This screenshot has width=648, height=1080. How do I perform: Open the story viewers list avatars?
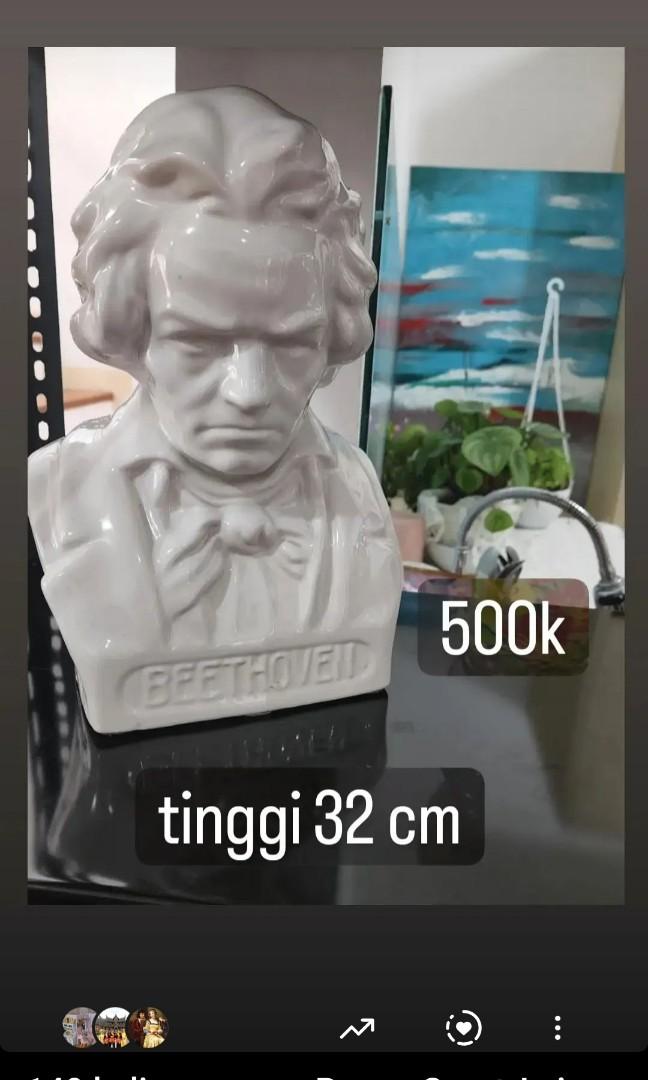pos(115,1027)
